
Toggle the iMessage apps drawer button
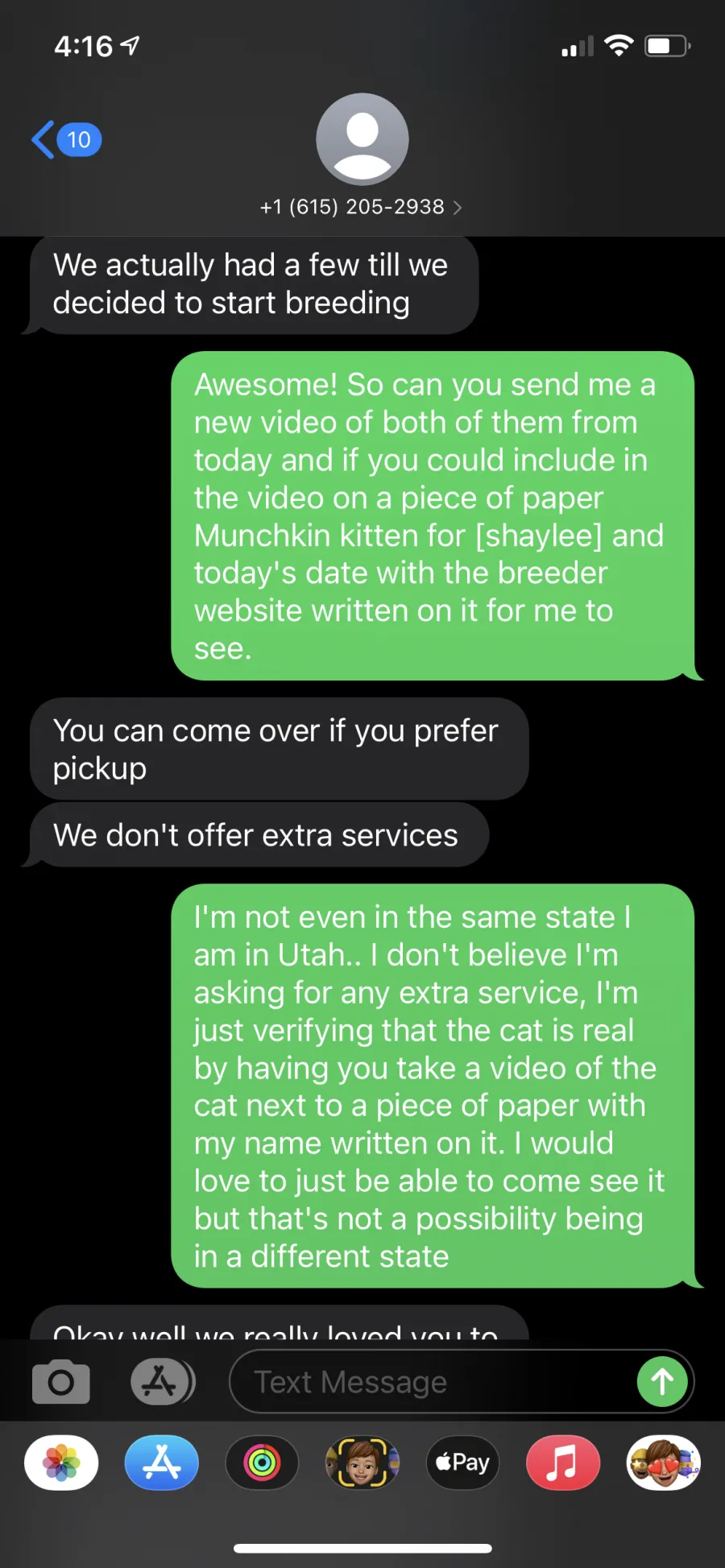click(163, 1382)
